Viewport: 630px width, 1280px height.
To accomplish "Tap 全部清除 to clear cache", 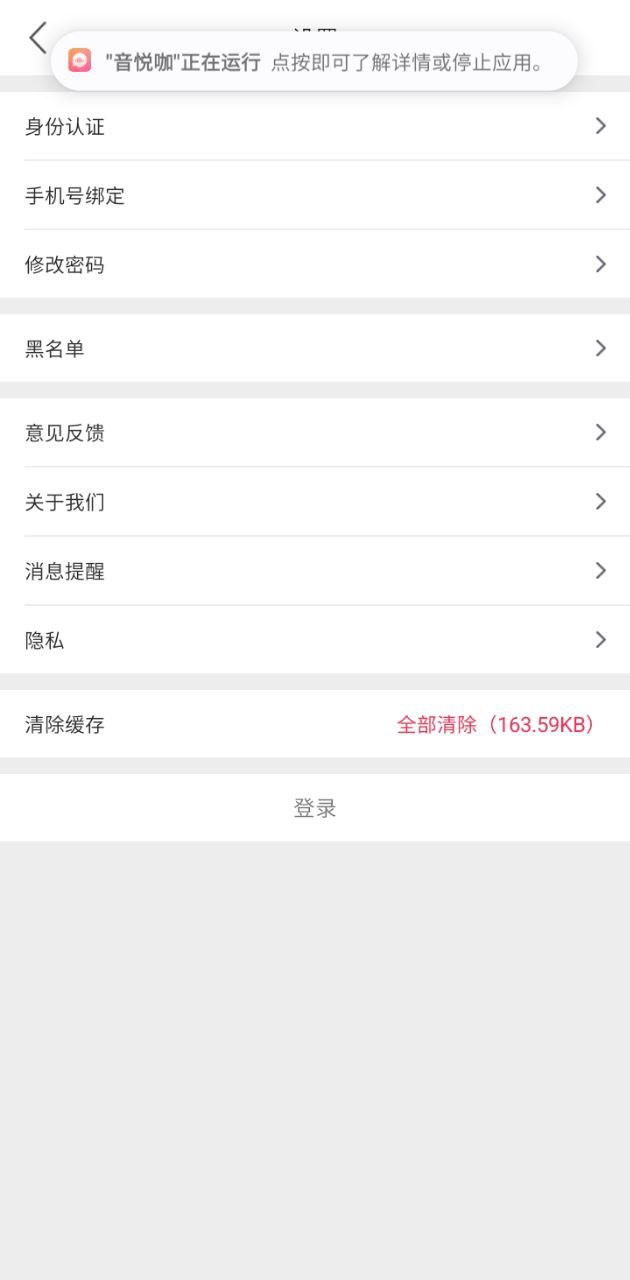I will pyautogui.click(x=497, y=725).
